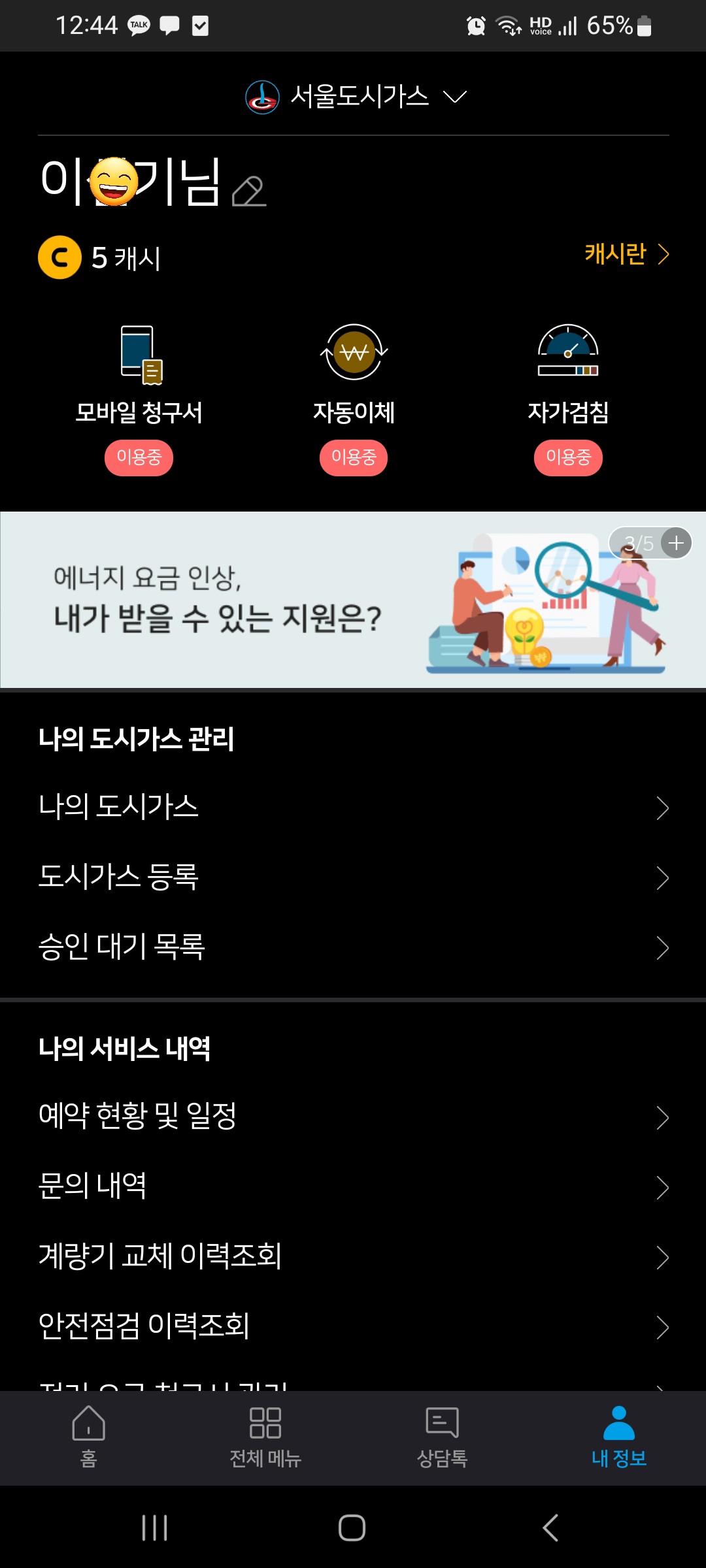Open 승인 대기 목록
This screenshot has width=706, height=1568.
[353, 947]
